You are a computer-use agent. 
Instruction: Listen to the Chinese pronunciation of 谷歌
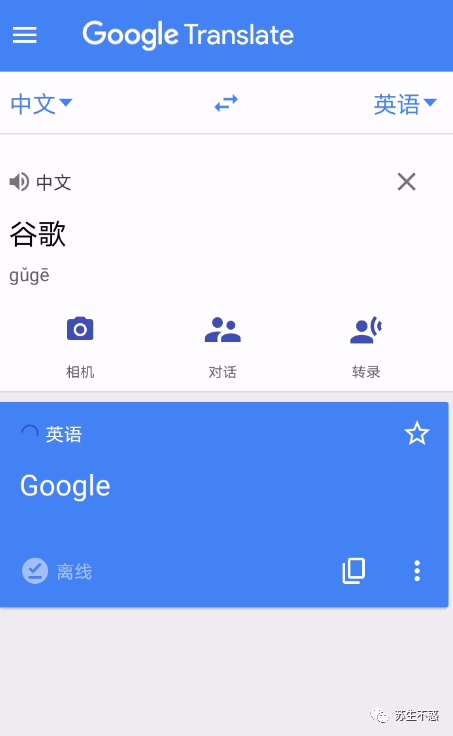click(19, 182)
